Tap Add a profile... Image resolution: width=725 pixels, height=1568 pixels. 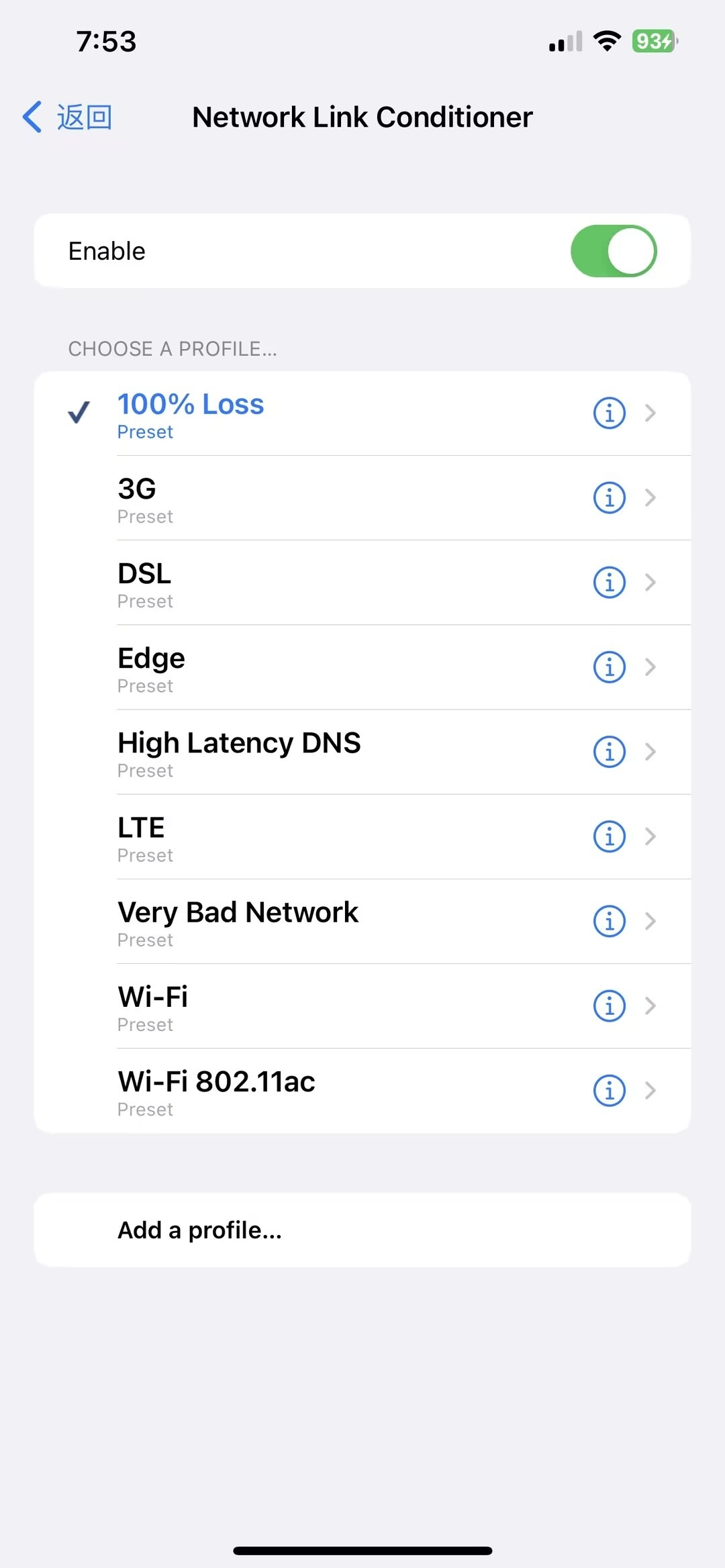pyautogui.click(x=362, y=1230)
